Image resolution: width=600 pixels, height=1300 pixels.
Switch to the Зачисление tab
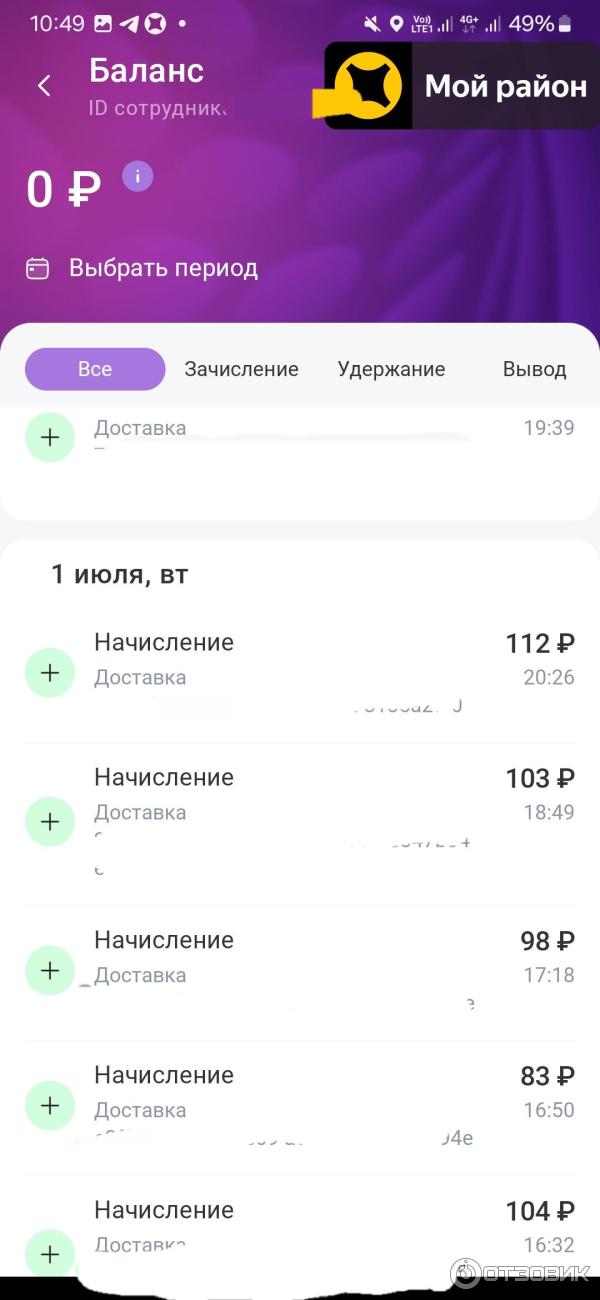(x=241, y=369)
